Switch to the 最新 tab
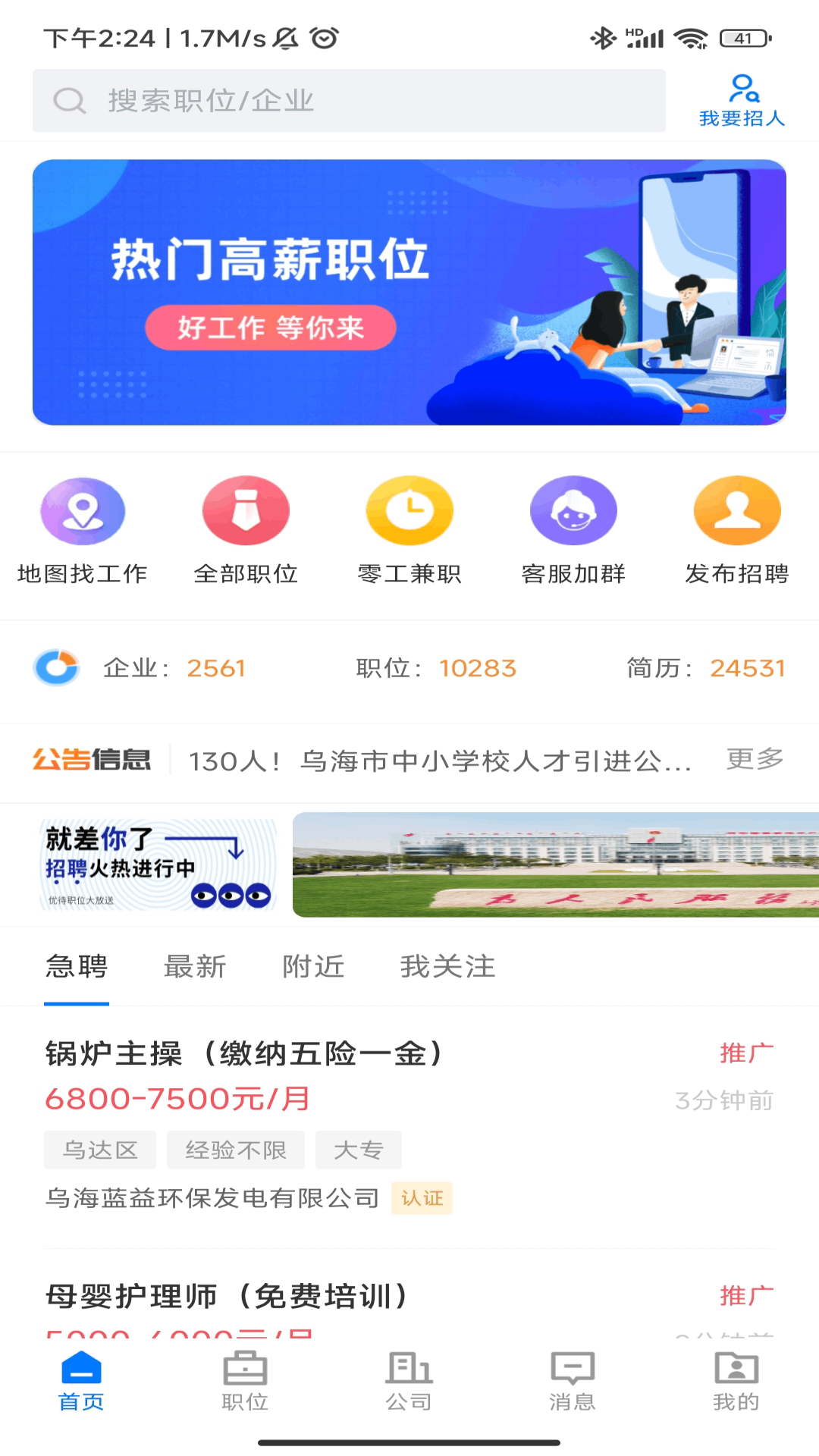 [x=195, y=966]
